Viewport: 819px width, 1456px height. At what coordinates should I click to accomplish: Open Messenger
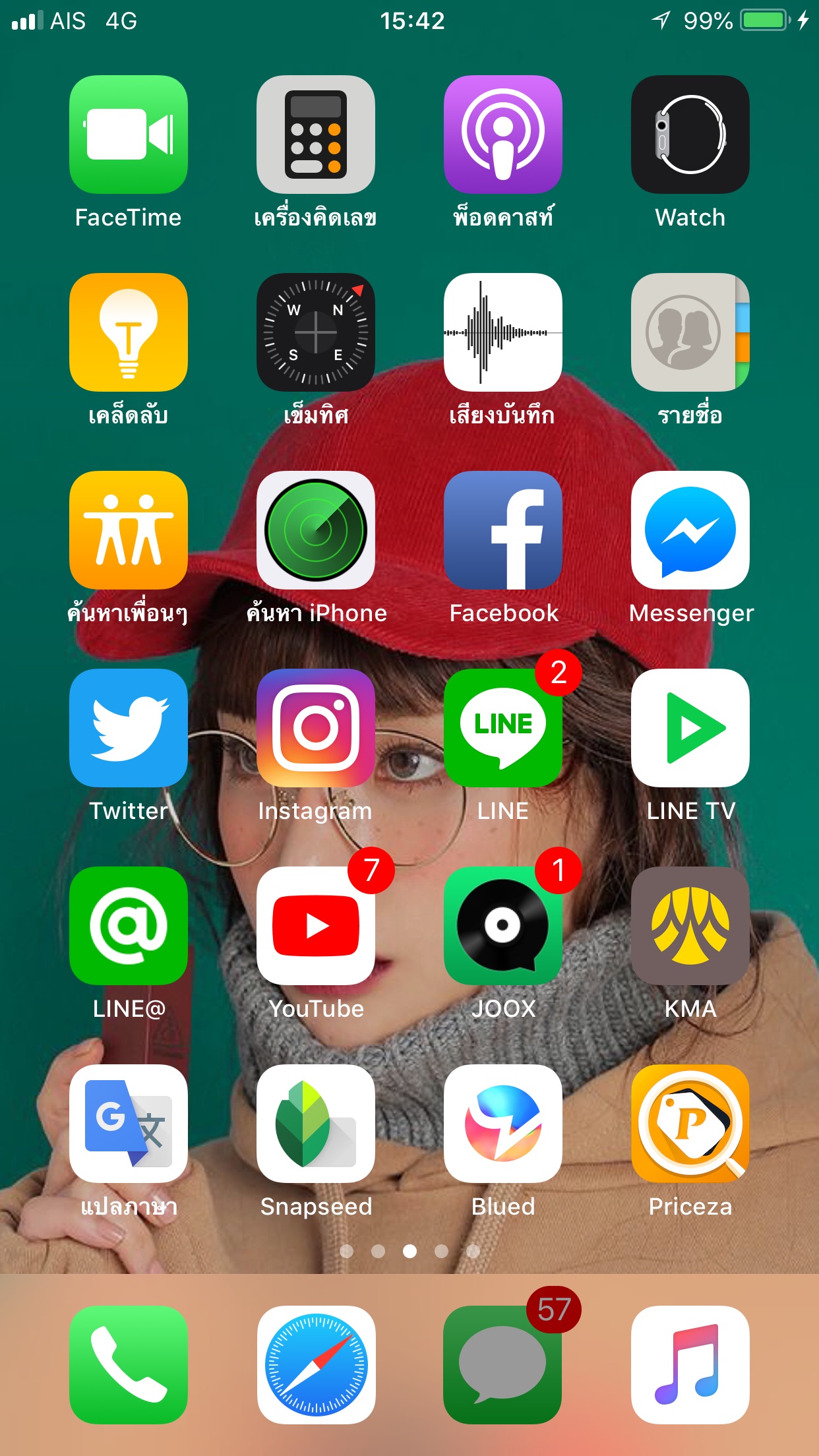click(x=690, y=530)
